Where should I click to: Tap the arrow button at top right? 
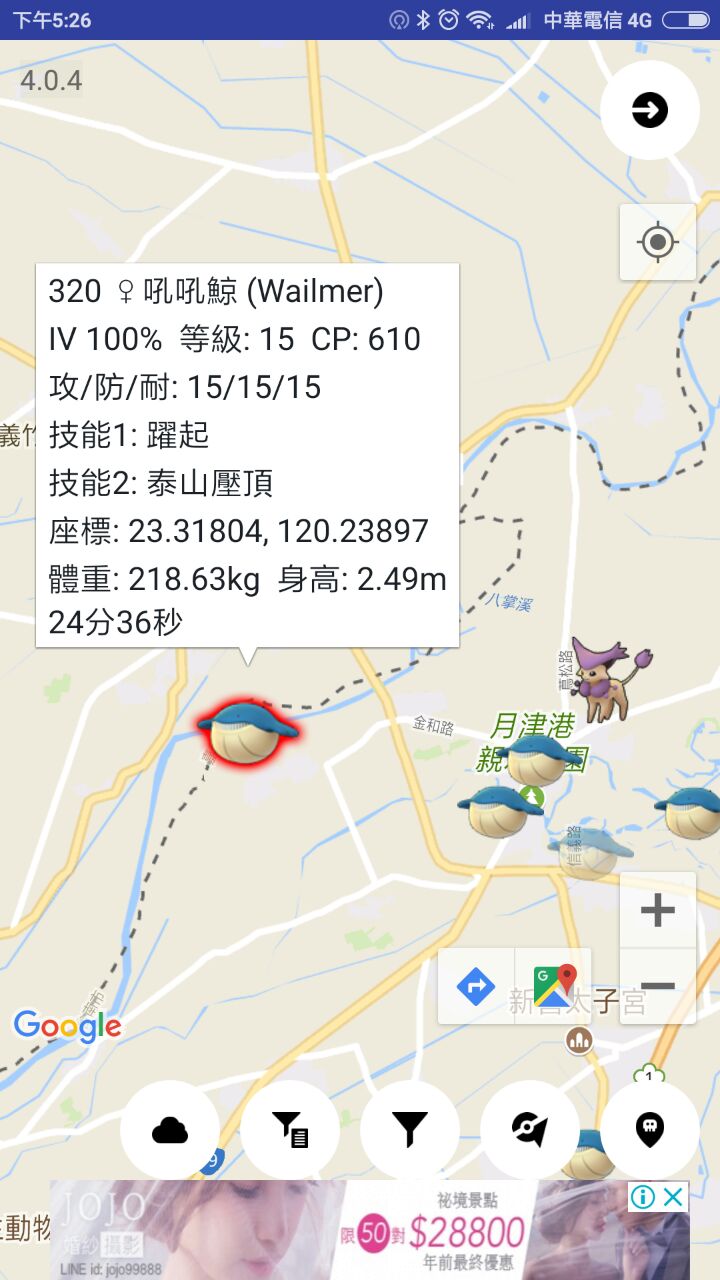650,110
